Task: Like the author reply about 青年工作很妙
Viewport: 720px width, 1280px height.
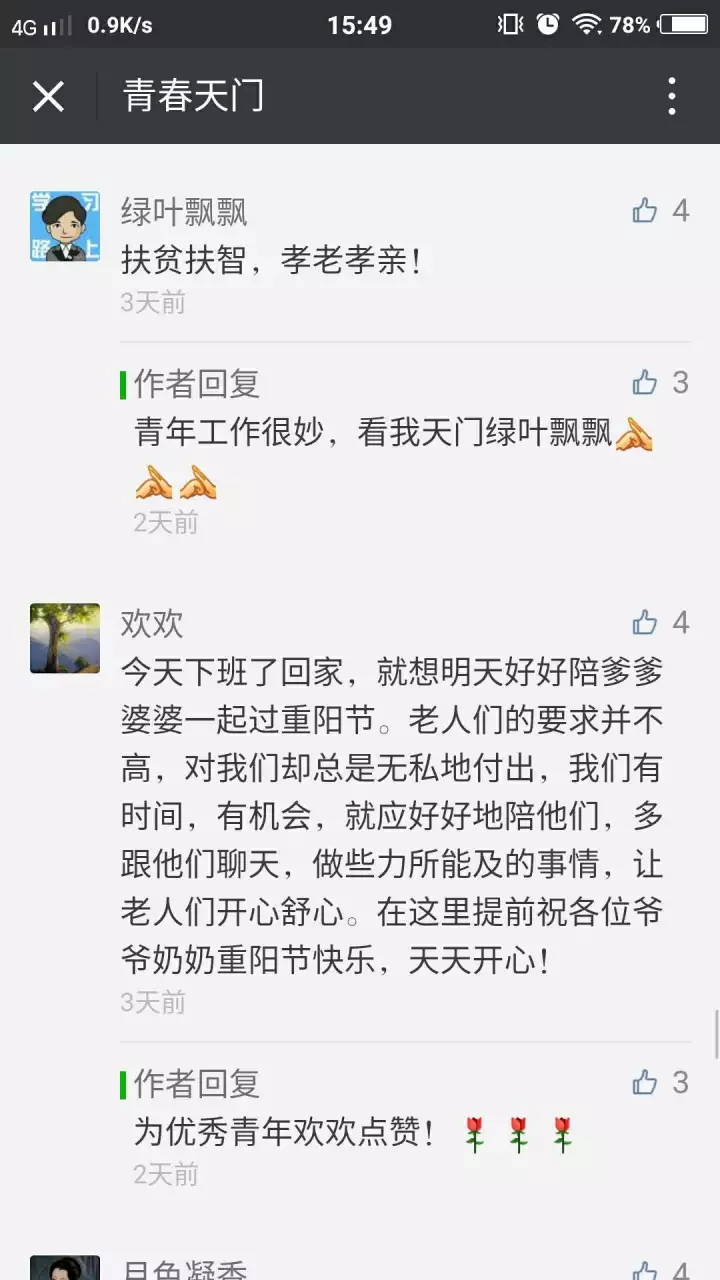Action: coord(646,382)
